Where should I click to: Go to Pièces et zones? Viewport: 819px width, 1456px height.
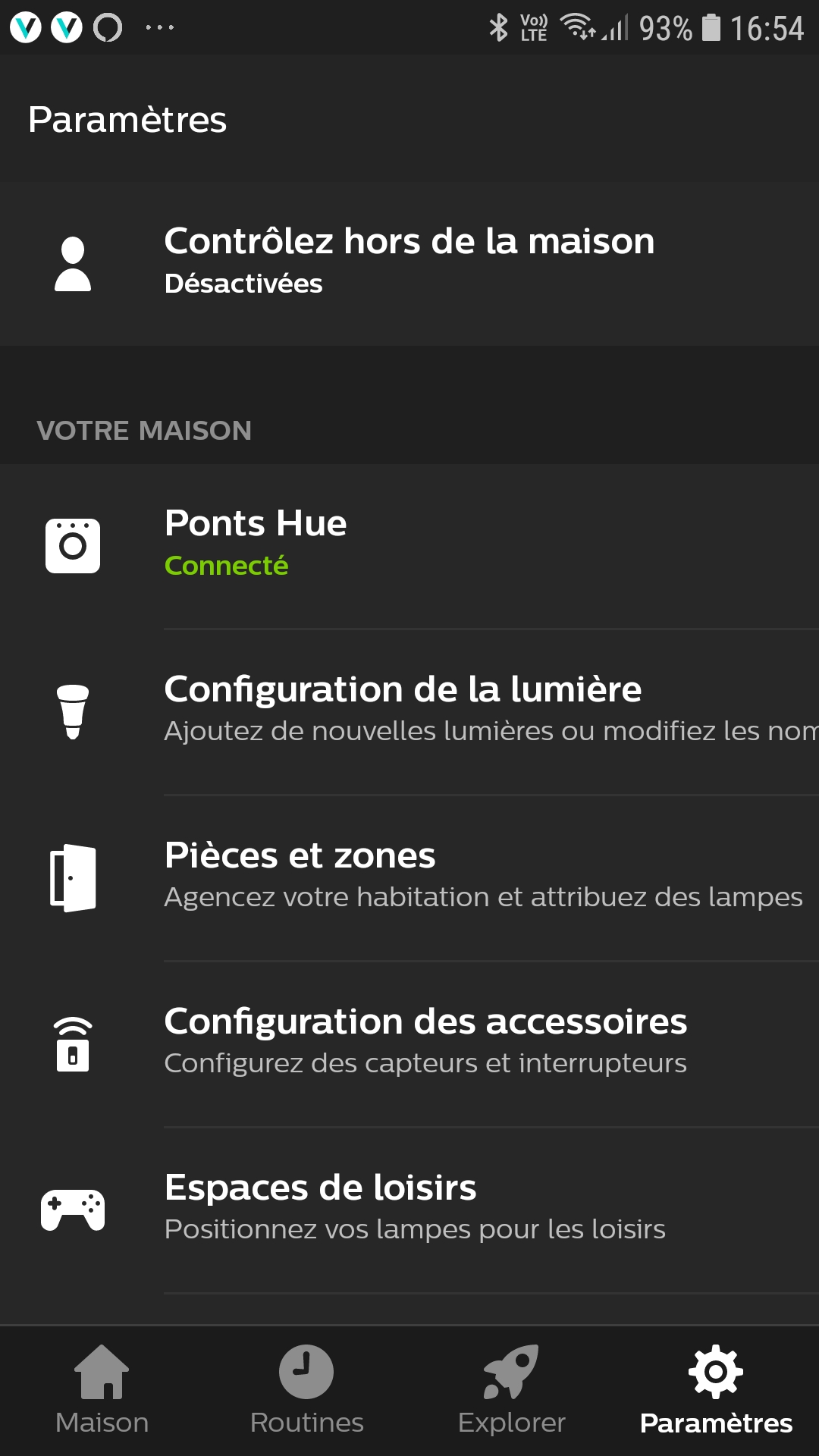(x=409, y=878)
